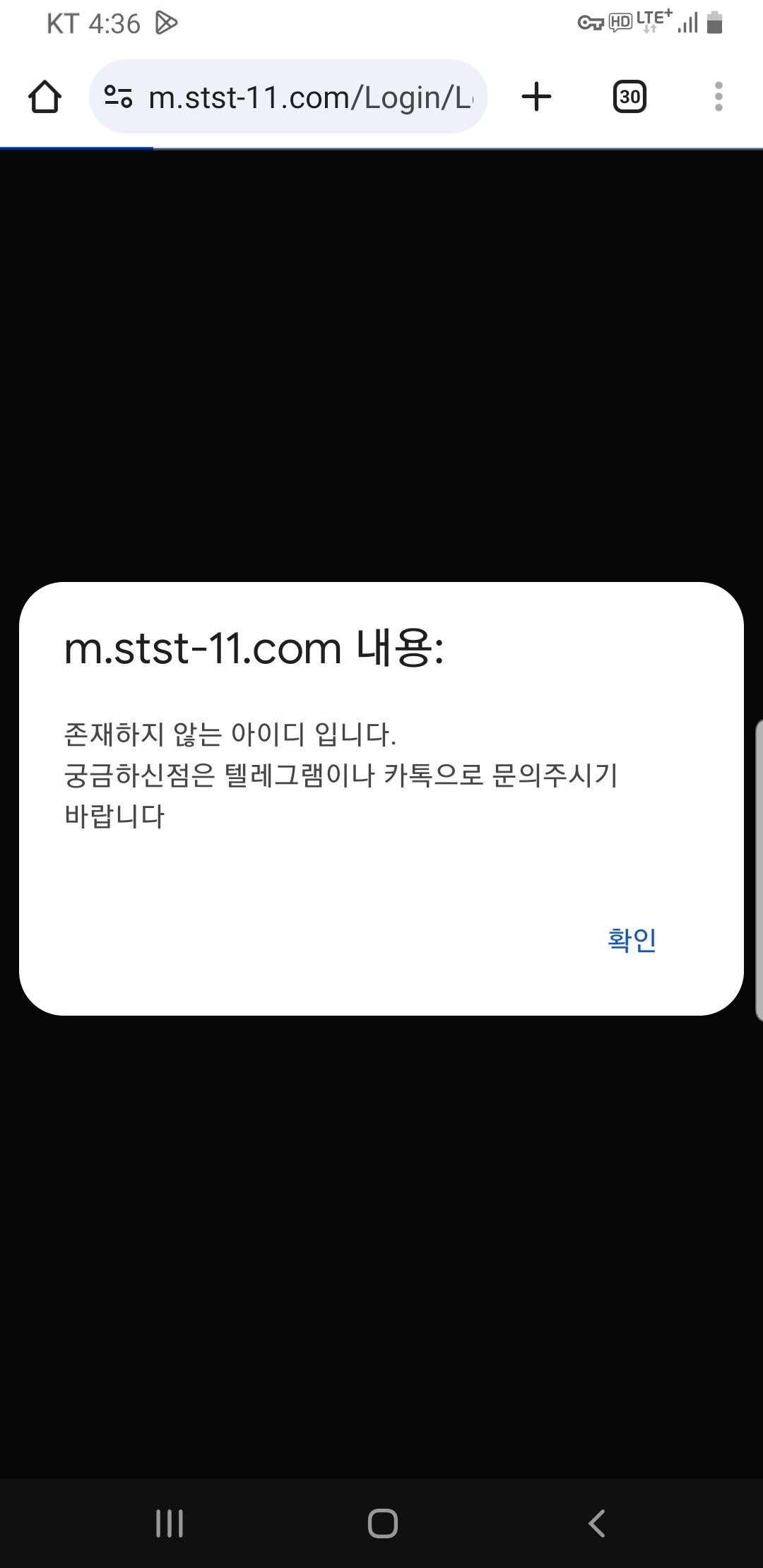The width and height of the screenshot is (763, 1568).
Task: Go to the browser home page
Action: pyautogui.click(x=45, y=97)
